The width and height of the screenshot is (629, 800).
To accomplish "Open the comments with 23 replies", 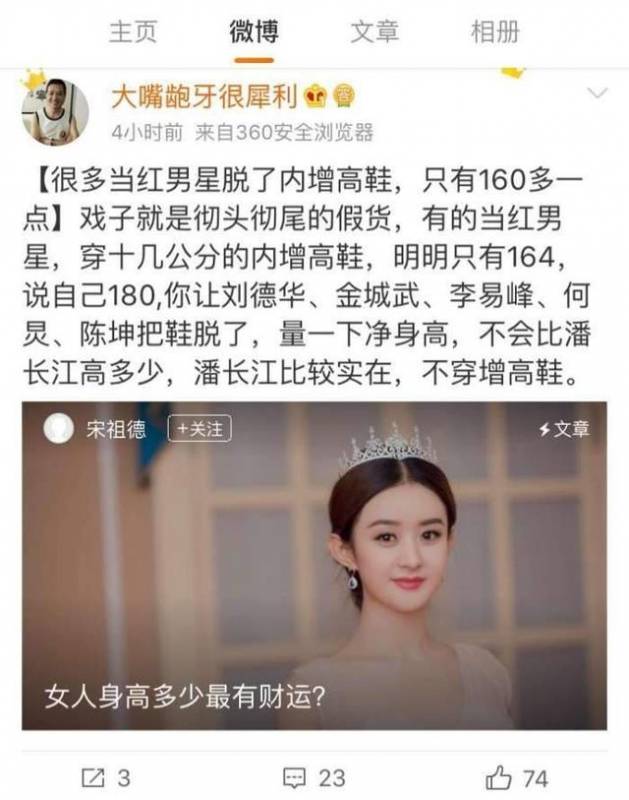I will [x=314, y=776].
